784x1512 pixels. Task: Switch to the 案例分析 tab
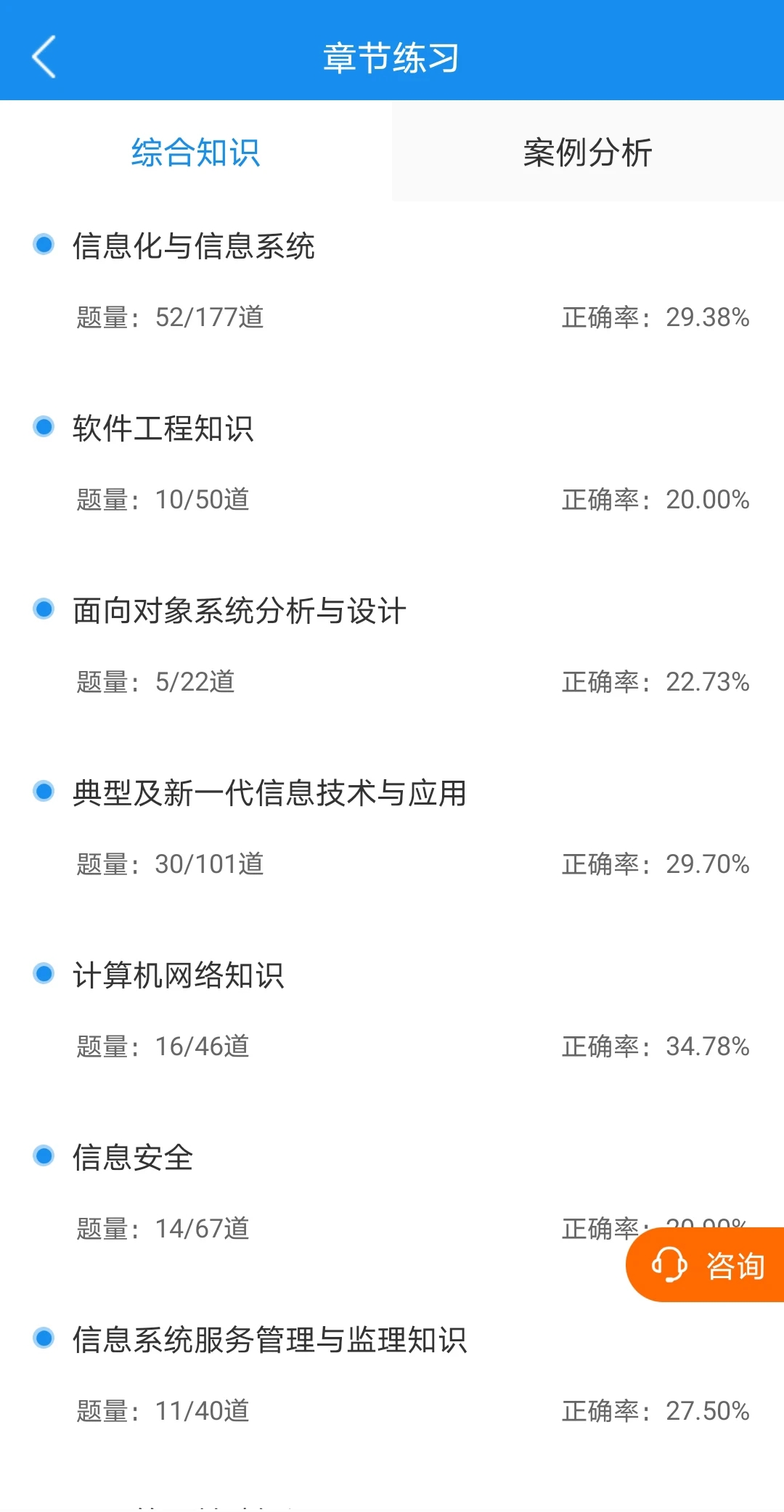587,152
